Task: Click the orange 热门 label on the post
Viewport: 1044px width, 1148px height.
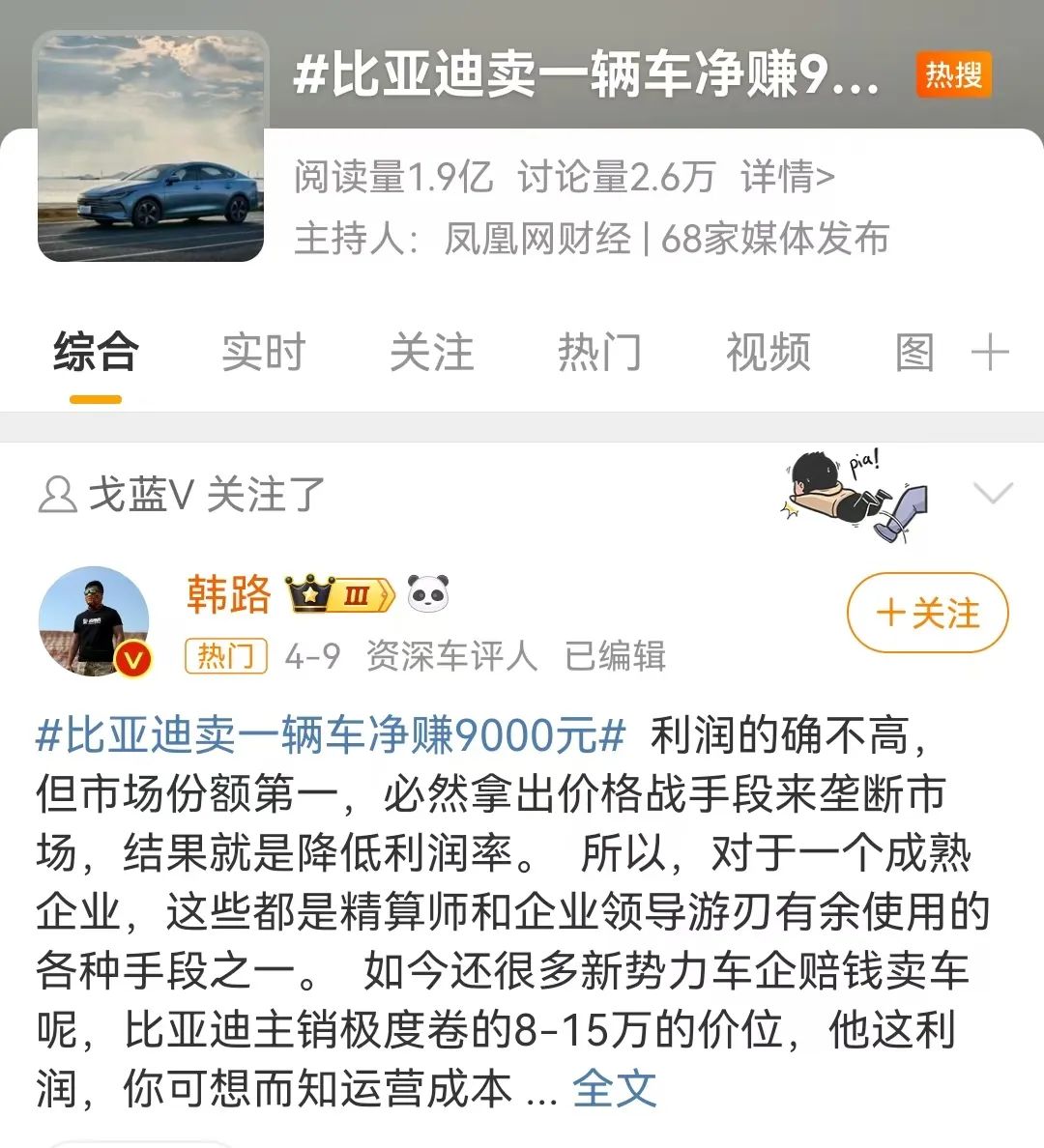Action: 226,654
